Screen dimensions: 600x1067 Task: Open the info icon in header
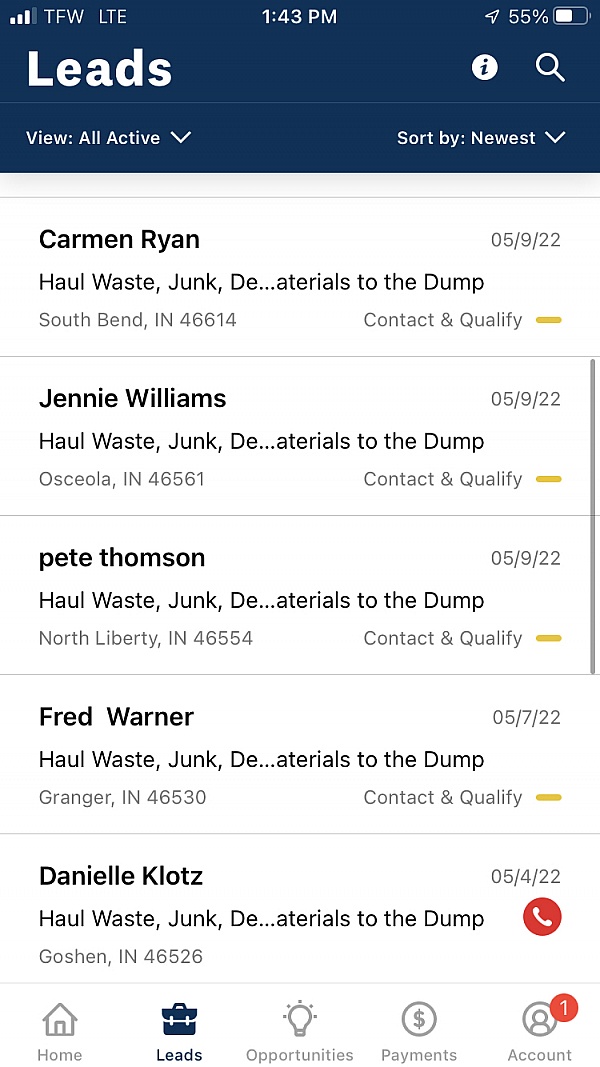click(x=485, y=68)
